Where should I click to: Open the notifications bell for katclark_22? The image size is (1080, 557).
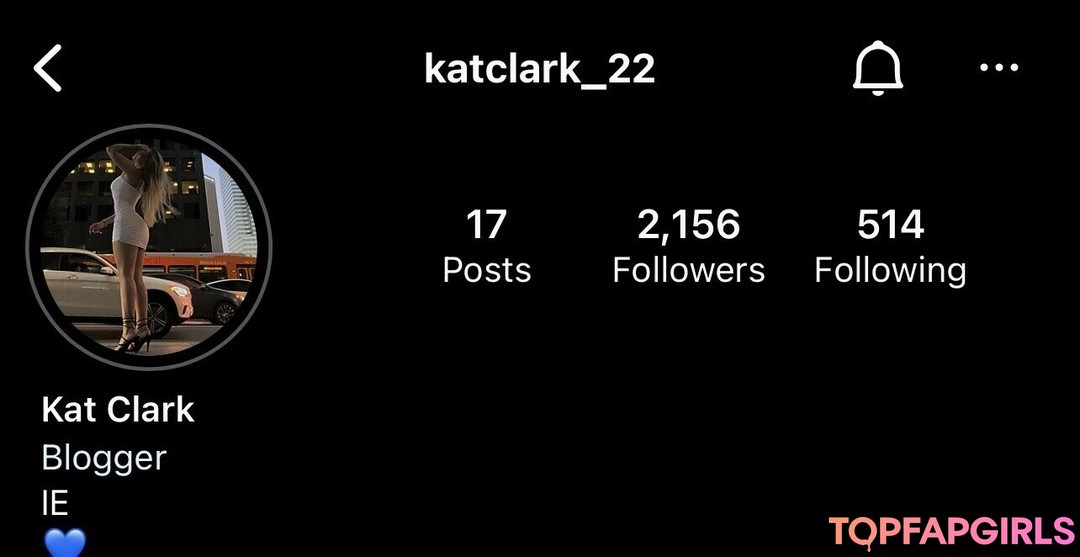pos(878,70)
